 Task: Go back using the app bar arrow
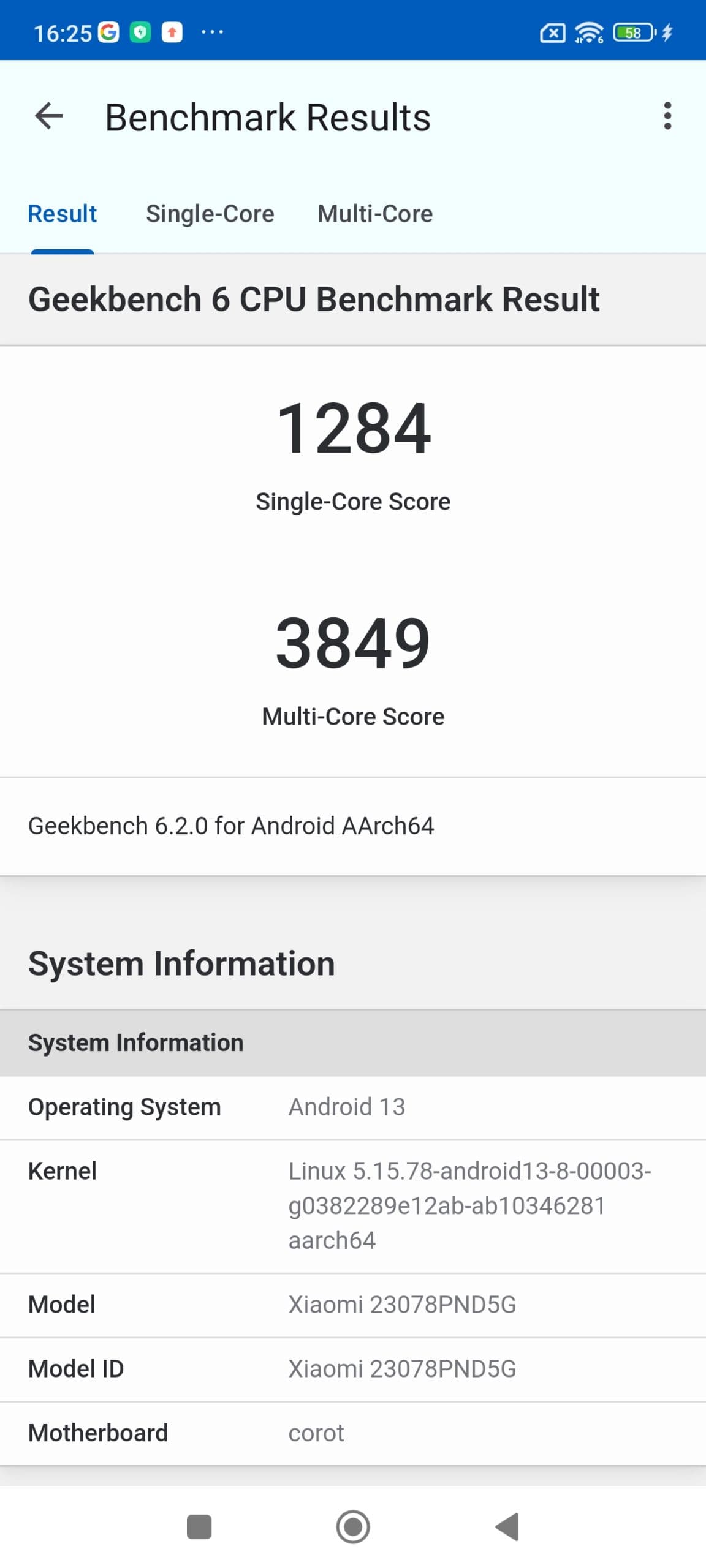pyautogui.click(x=49, y=116)
